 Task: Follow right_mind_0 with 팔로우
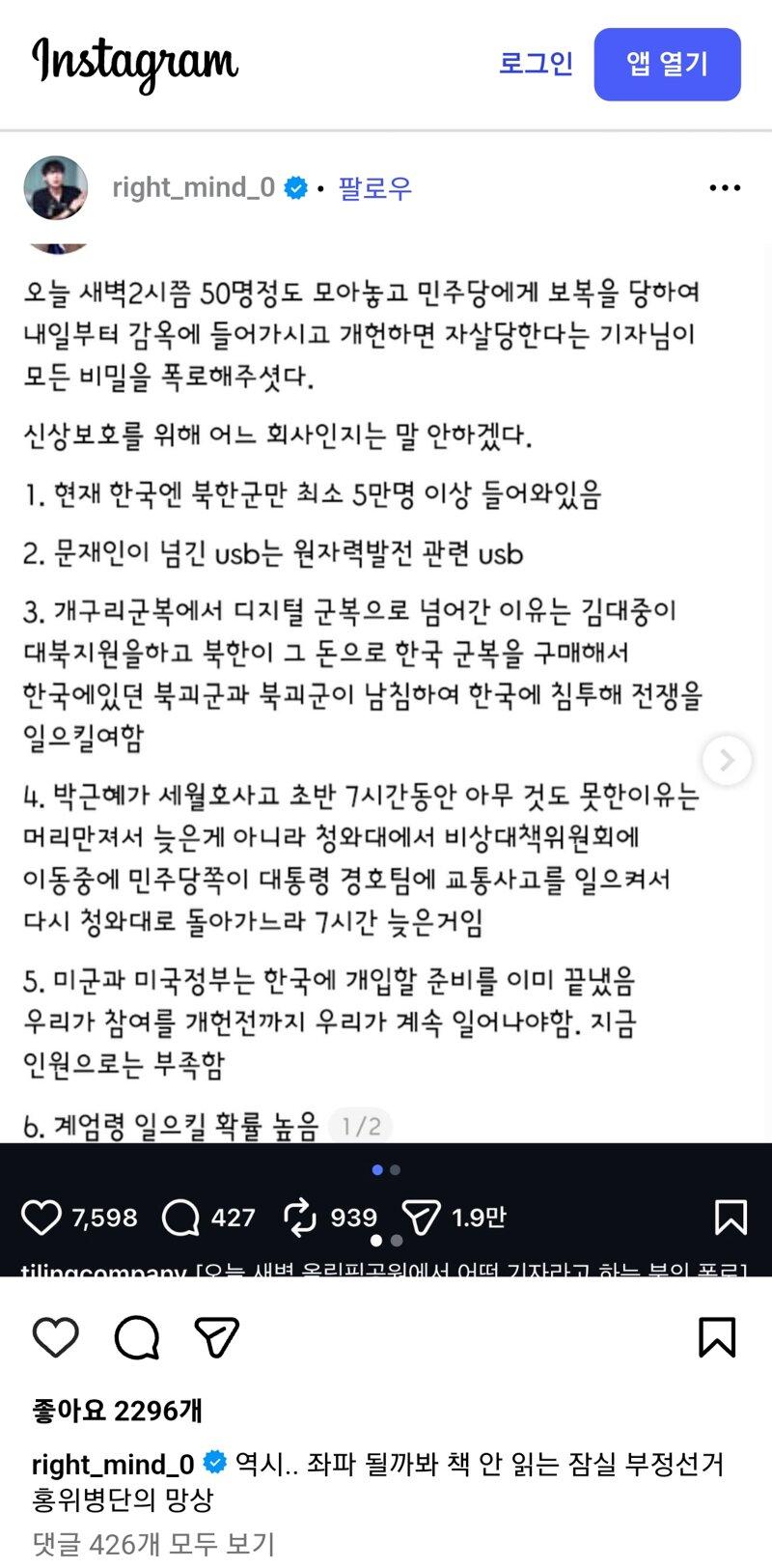point(374,187)
